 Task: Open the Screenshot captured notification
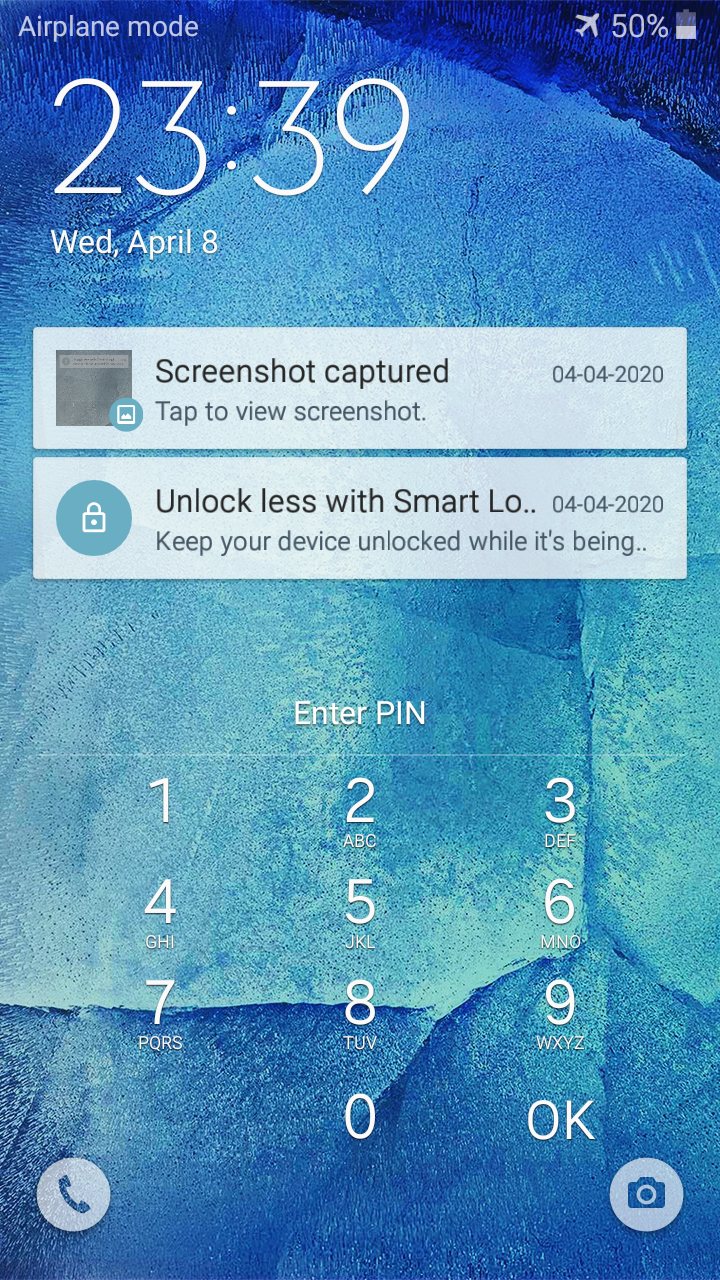coord(360,388)
